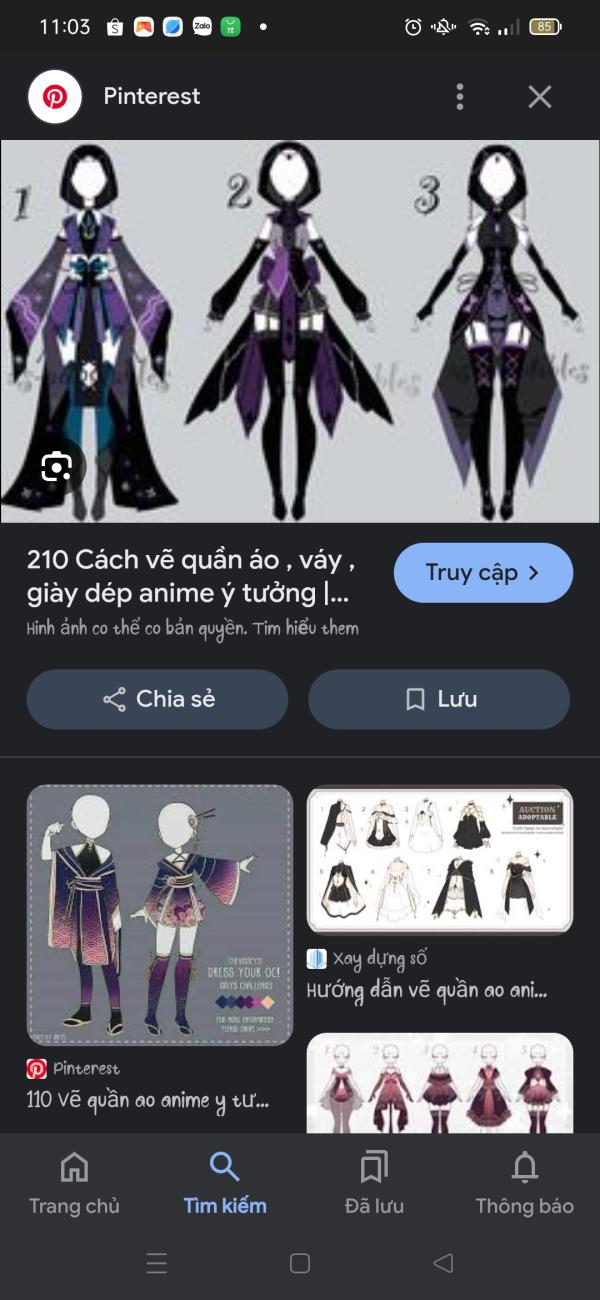Screen dimensions: 600x1300
Task: Go back using system back button
Action: pos(443,1263)
